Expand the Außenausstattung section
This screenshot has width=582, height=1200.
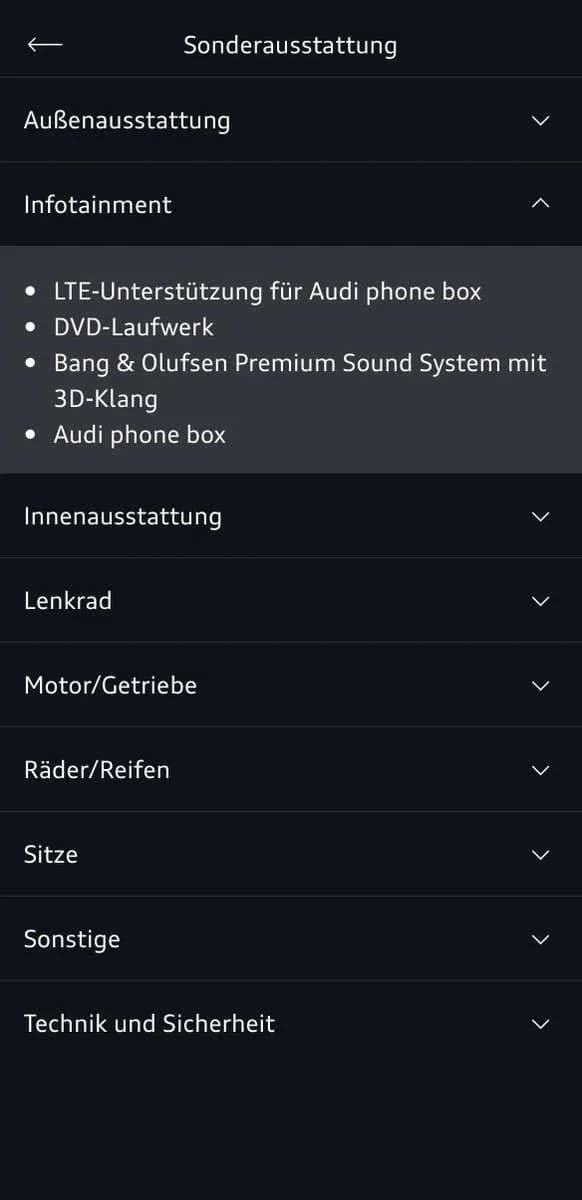point(291,120)
